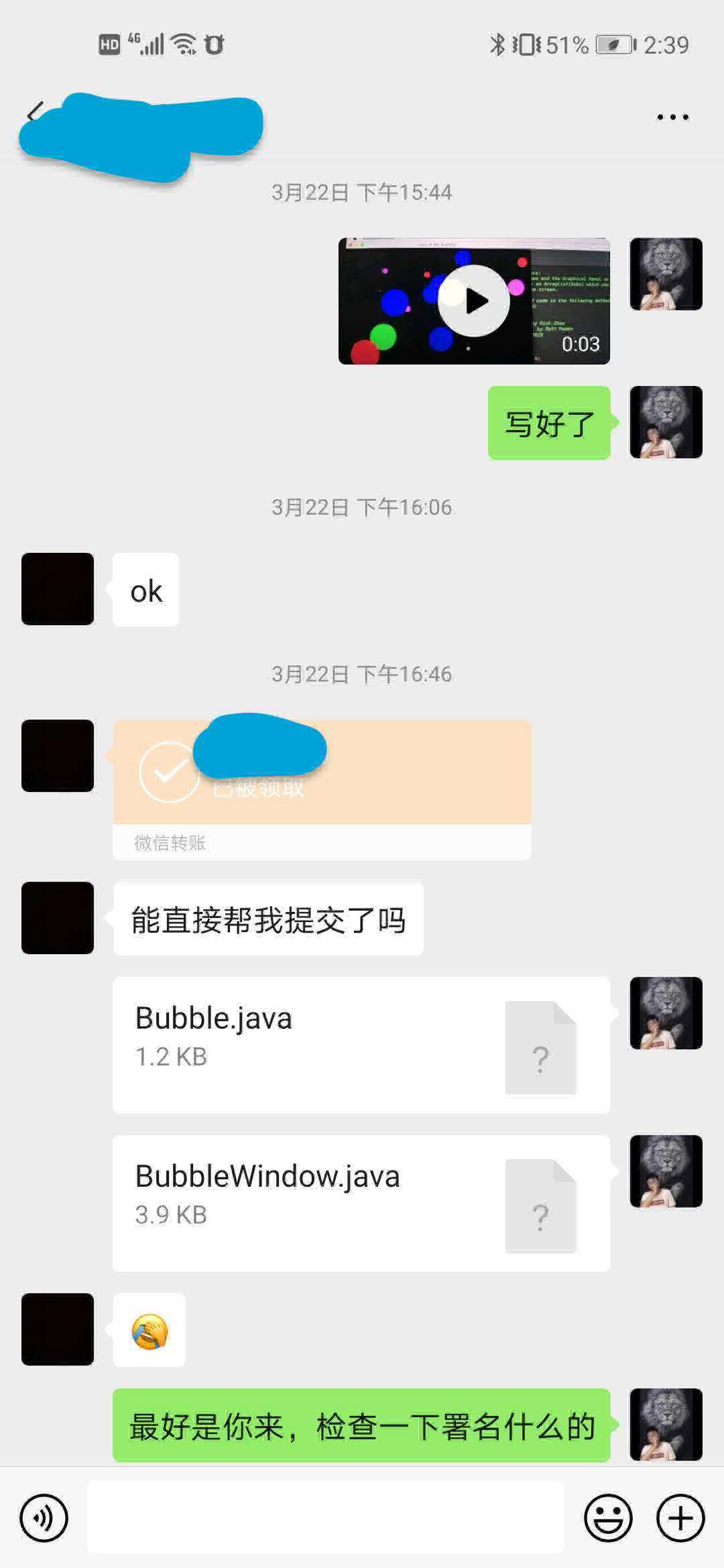
Task: Play the 0:03 bubble video
Action: (474, 301)
